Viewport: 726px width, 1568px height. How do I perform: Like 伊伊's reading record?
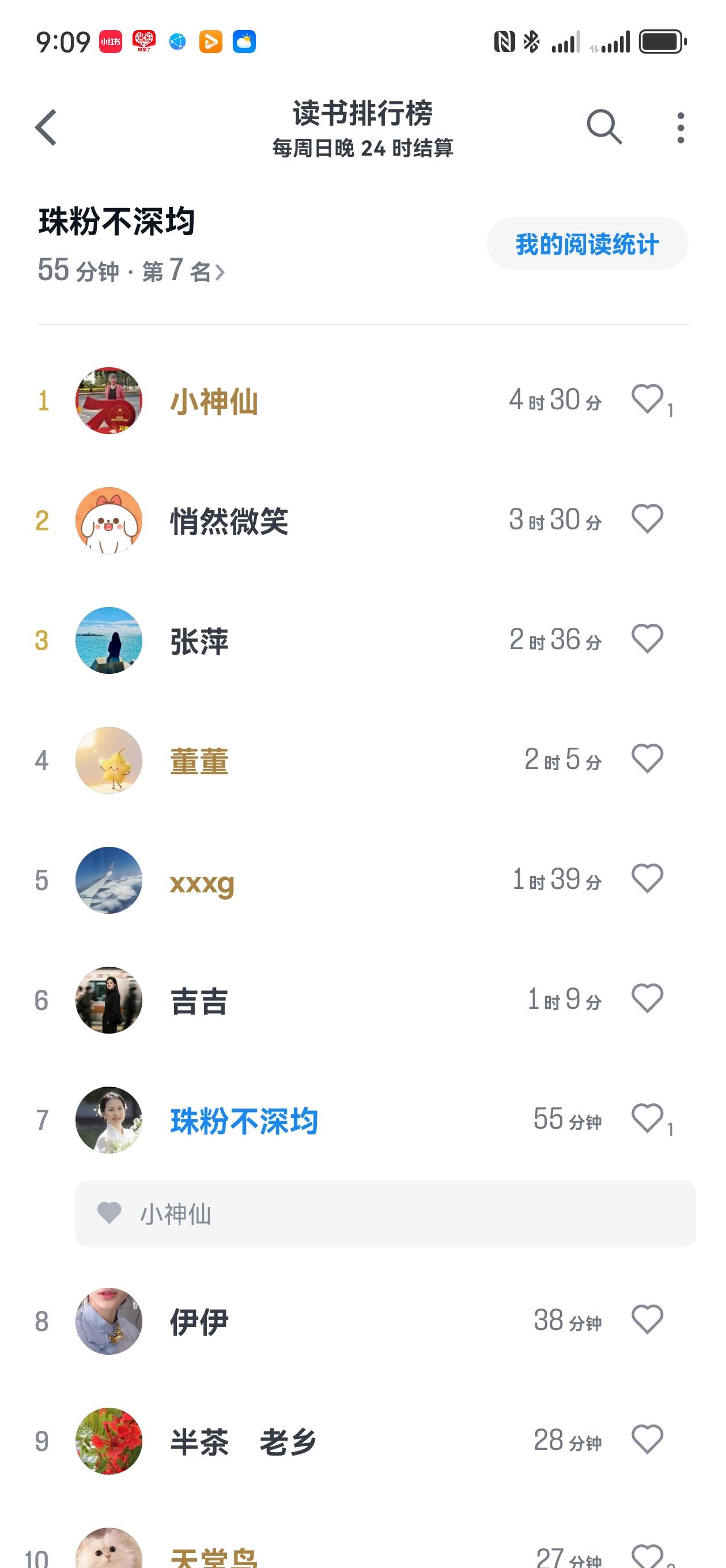(x=647, y=1320)
